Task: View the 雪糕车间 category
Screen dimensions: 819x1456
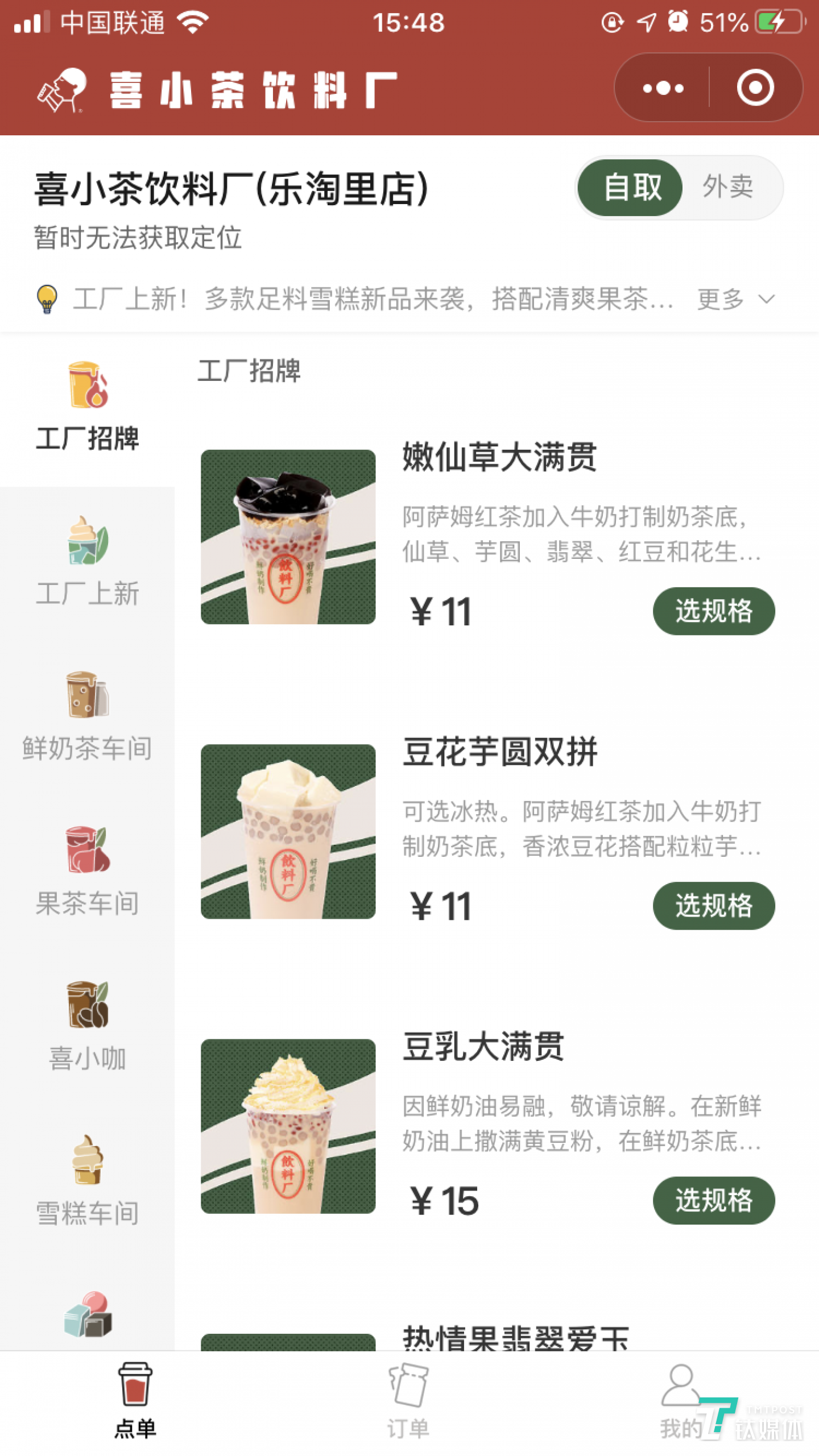Action: click(88, 1183)
